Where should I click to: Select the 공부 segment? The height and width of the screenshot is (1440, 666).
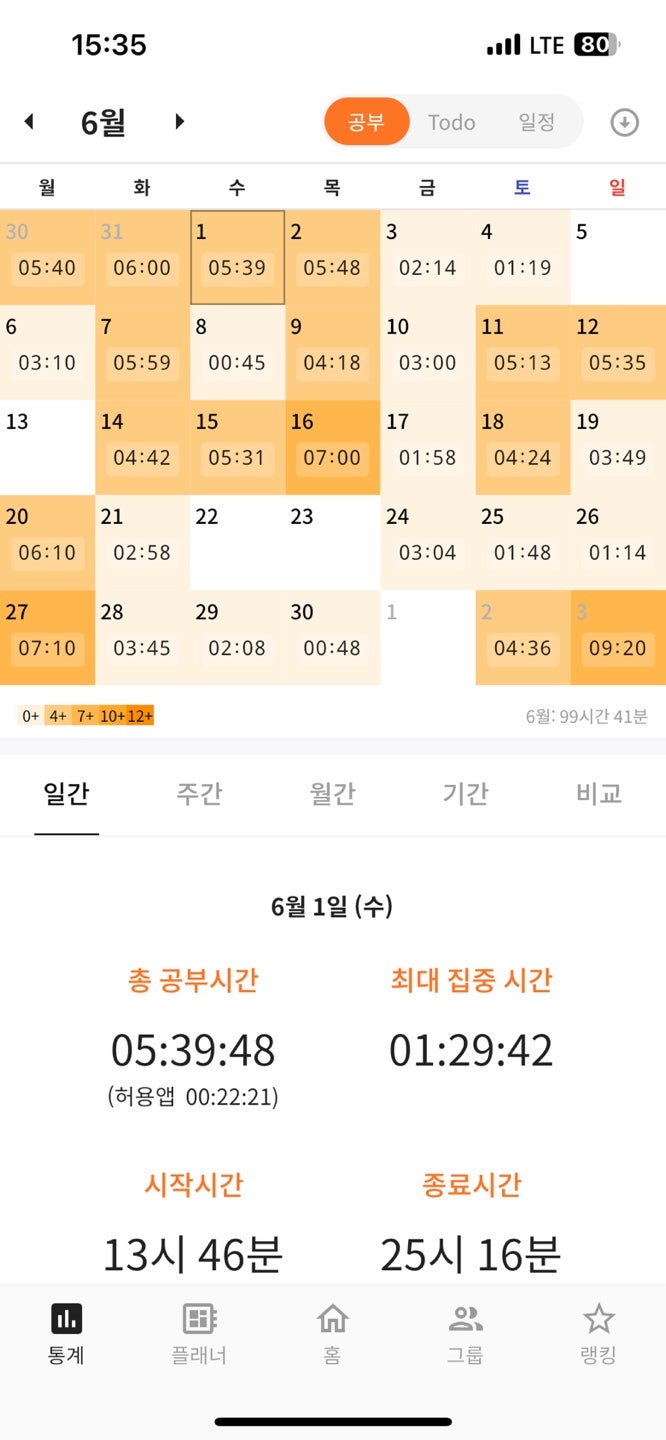click(x=366, y=122)
